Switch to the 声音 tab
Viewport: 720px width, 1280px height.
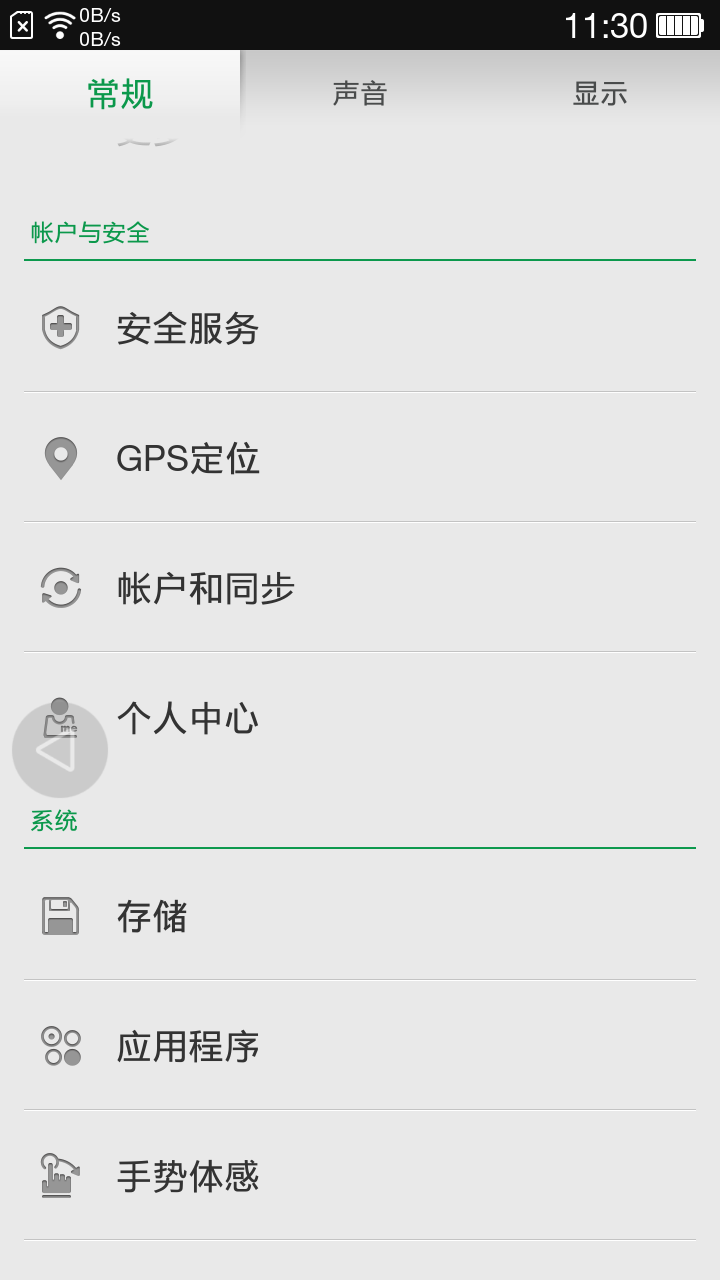[360, 94]
